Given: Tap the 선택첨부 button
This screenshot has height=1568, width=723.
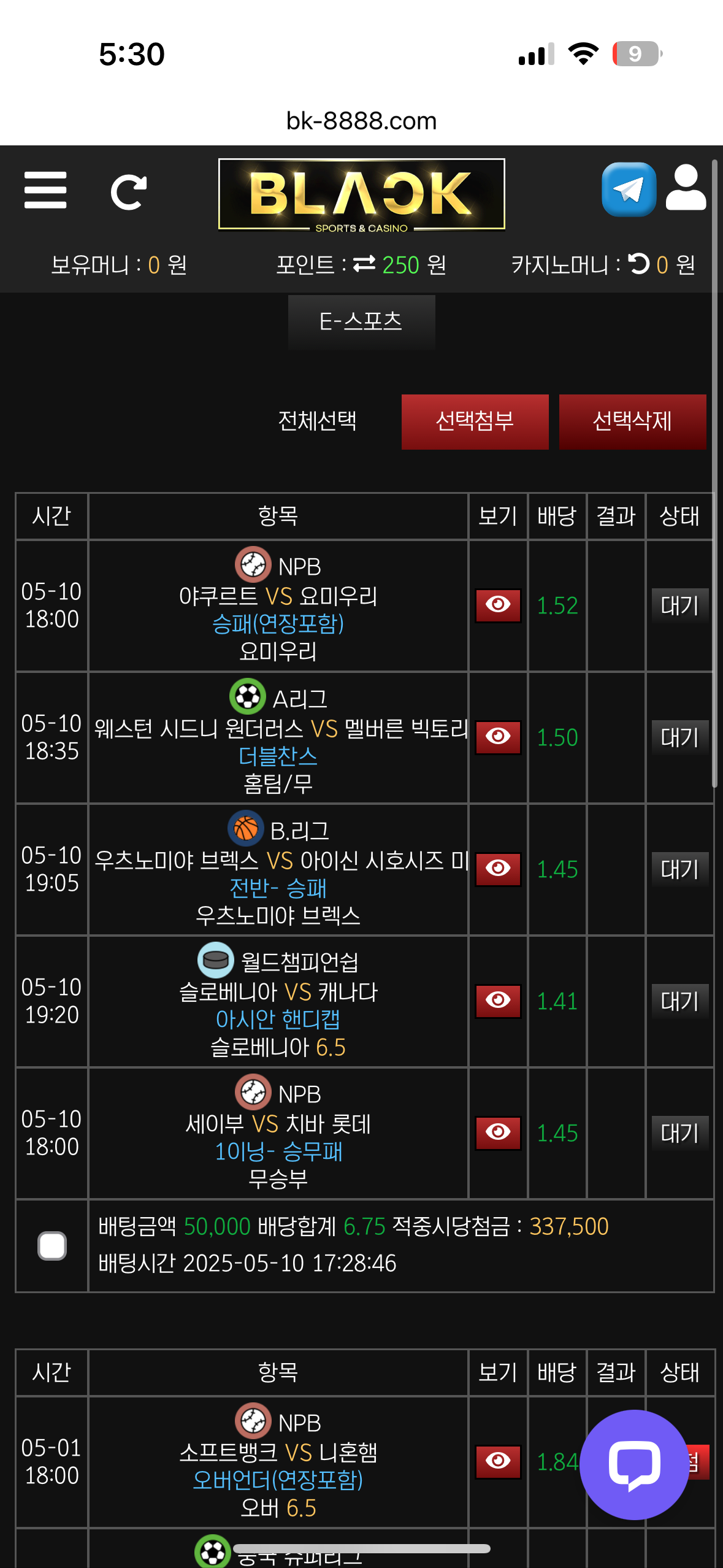Looking at the screenshot, I should coord(475,421).
